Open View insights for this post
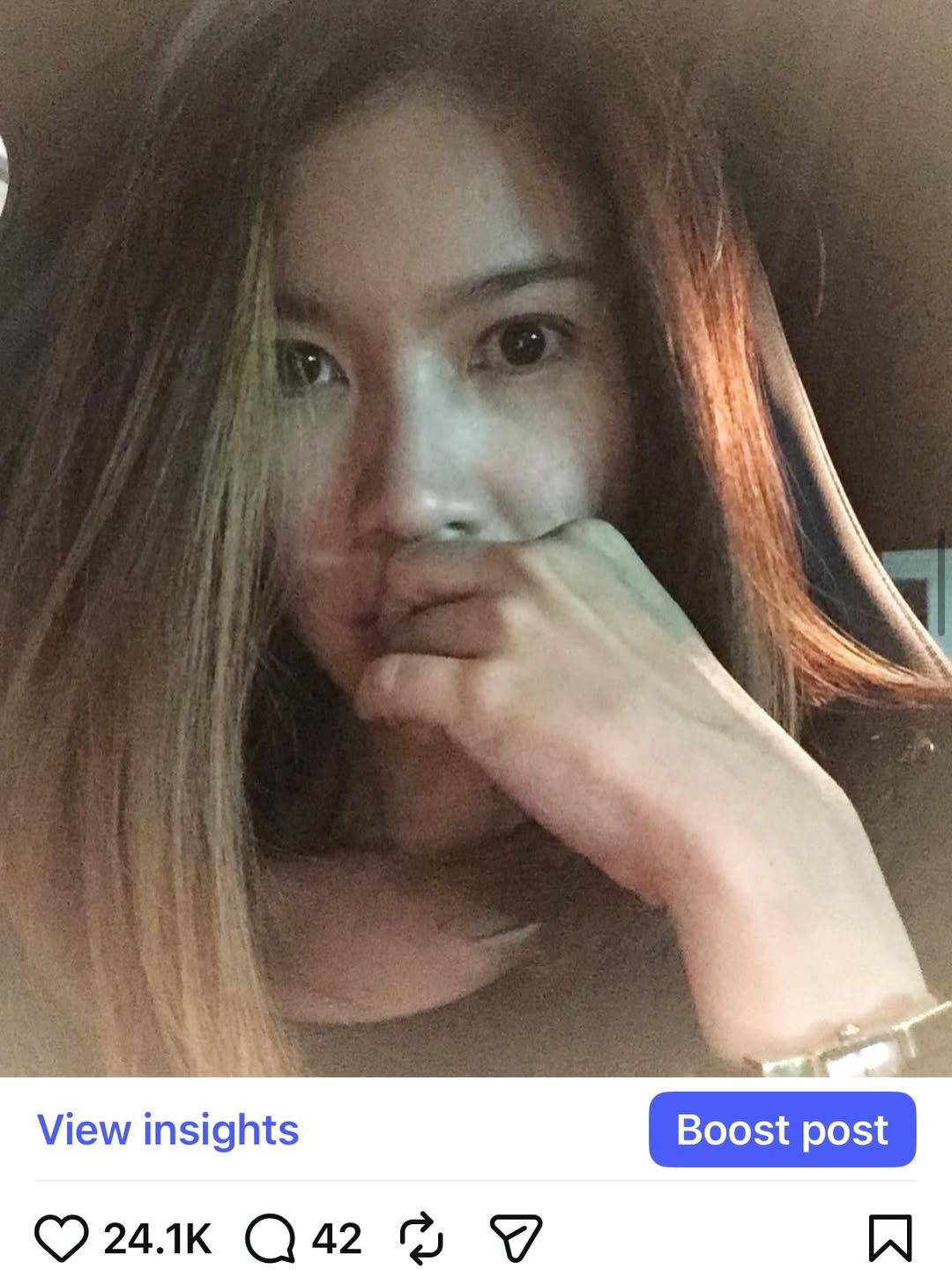 pos(167,1130)
